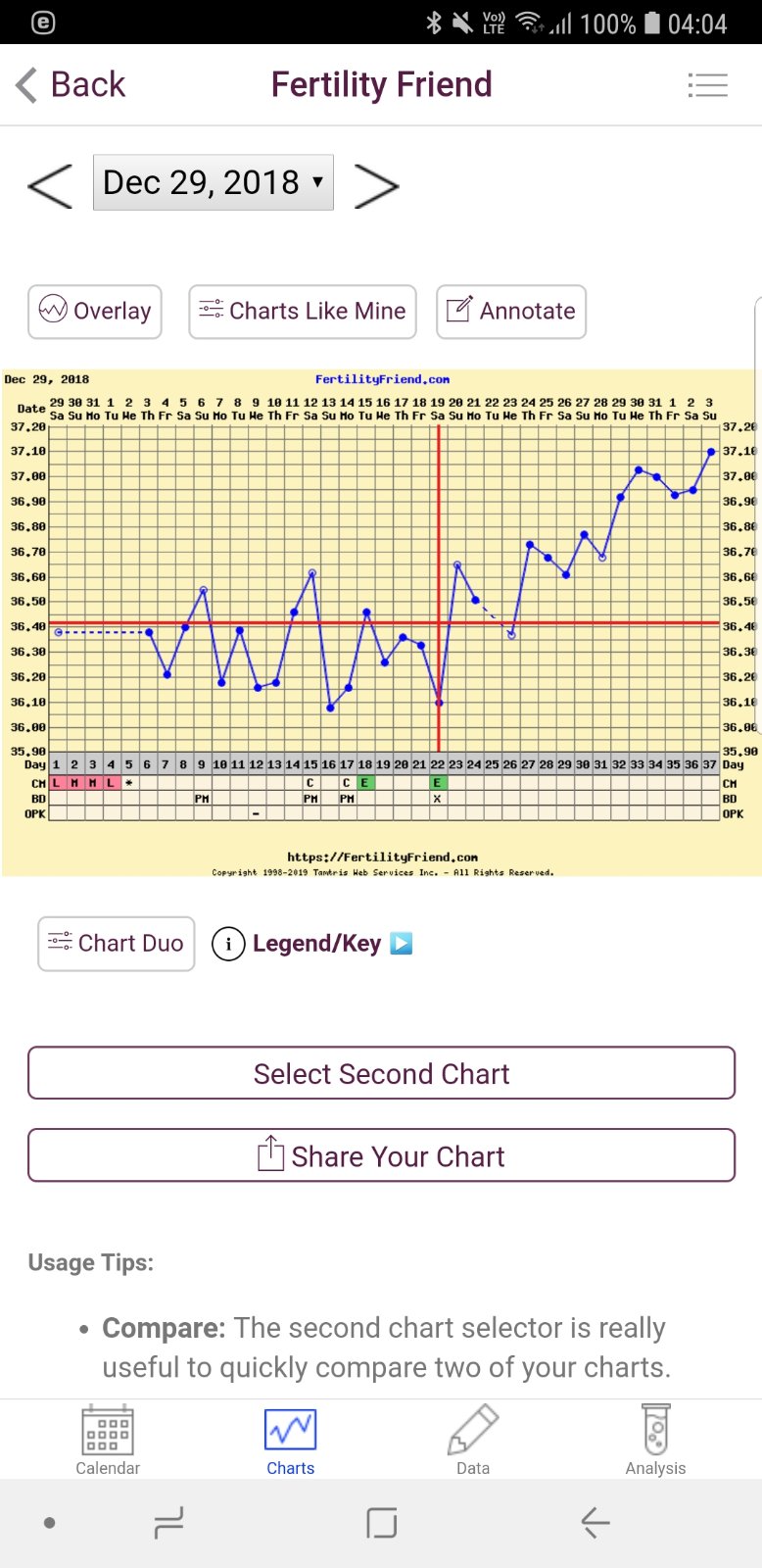Show the next cycle chart
The width and height of the screenshot is (762, 1568).
coord(376,185)
